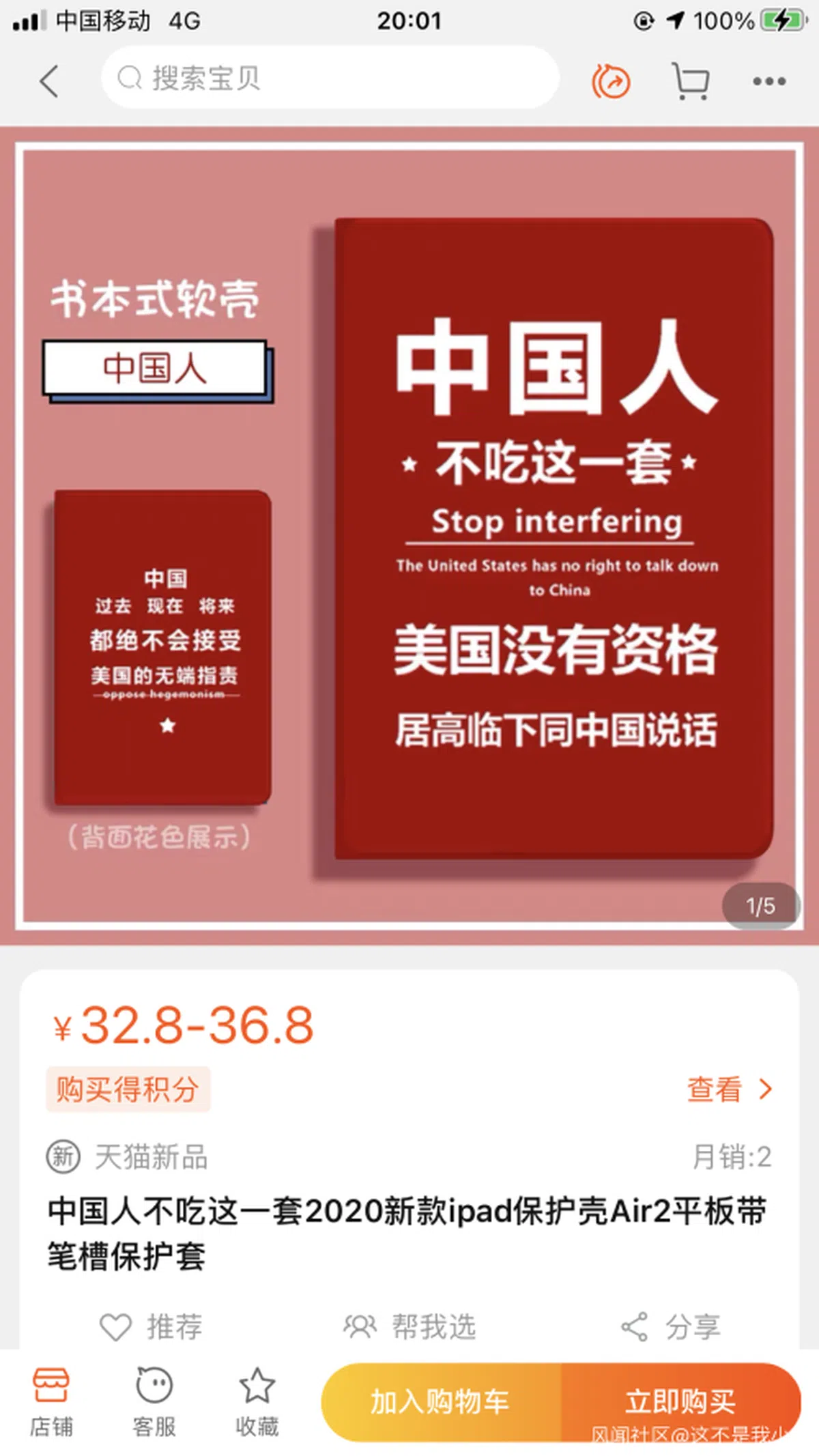Open the shopping cart
819x1456 pixels.
click(x=691, y=82)
